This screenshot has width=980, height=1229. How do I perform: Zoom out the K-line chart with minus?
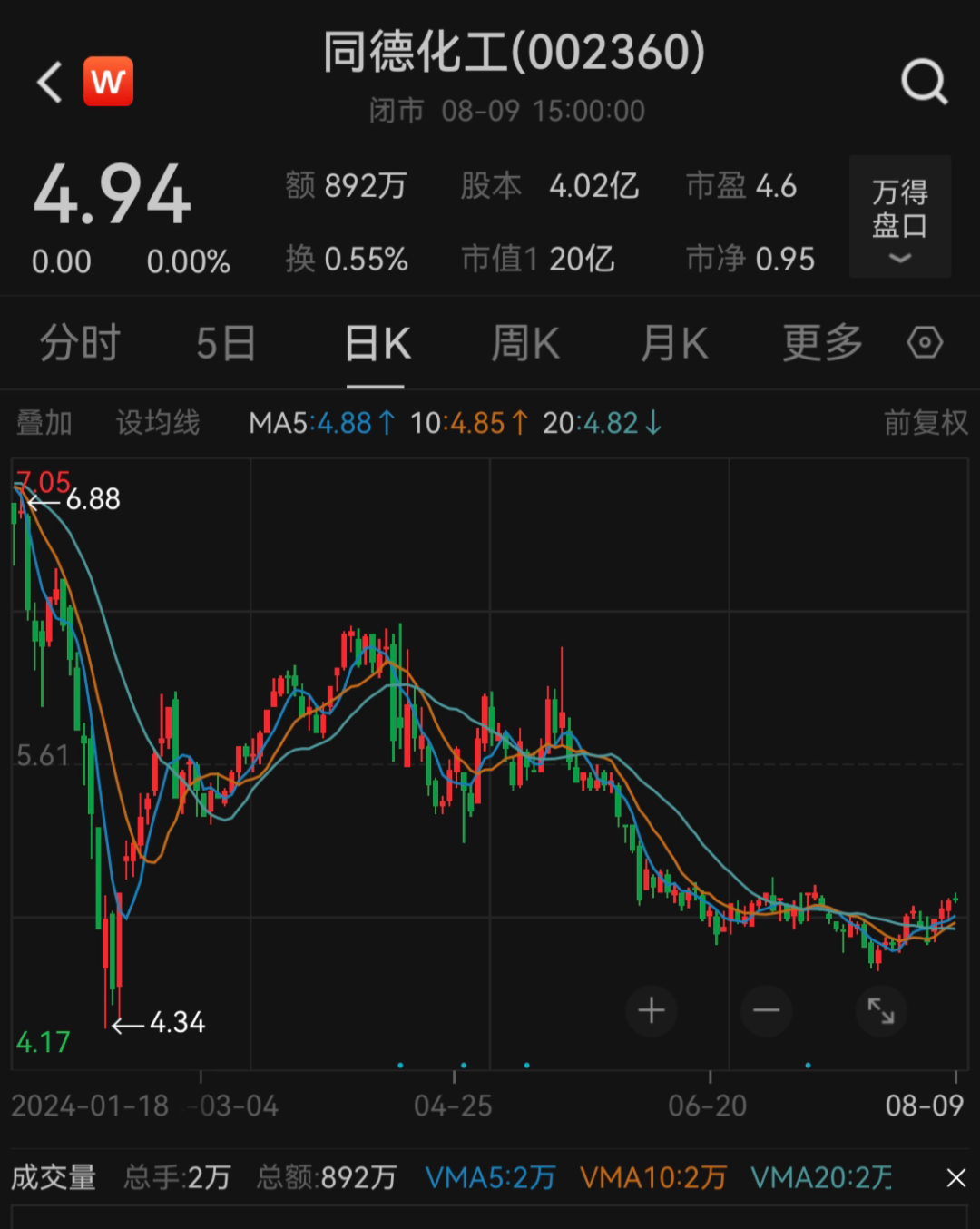coord(767,1010)
